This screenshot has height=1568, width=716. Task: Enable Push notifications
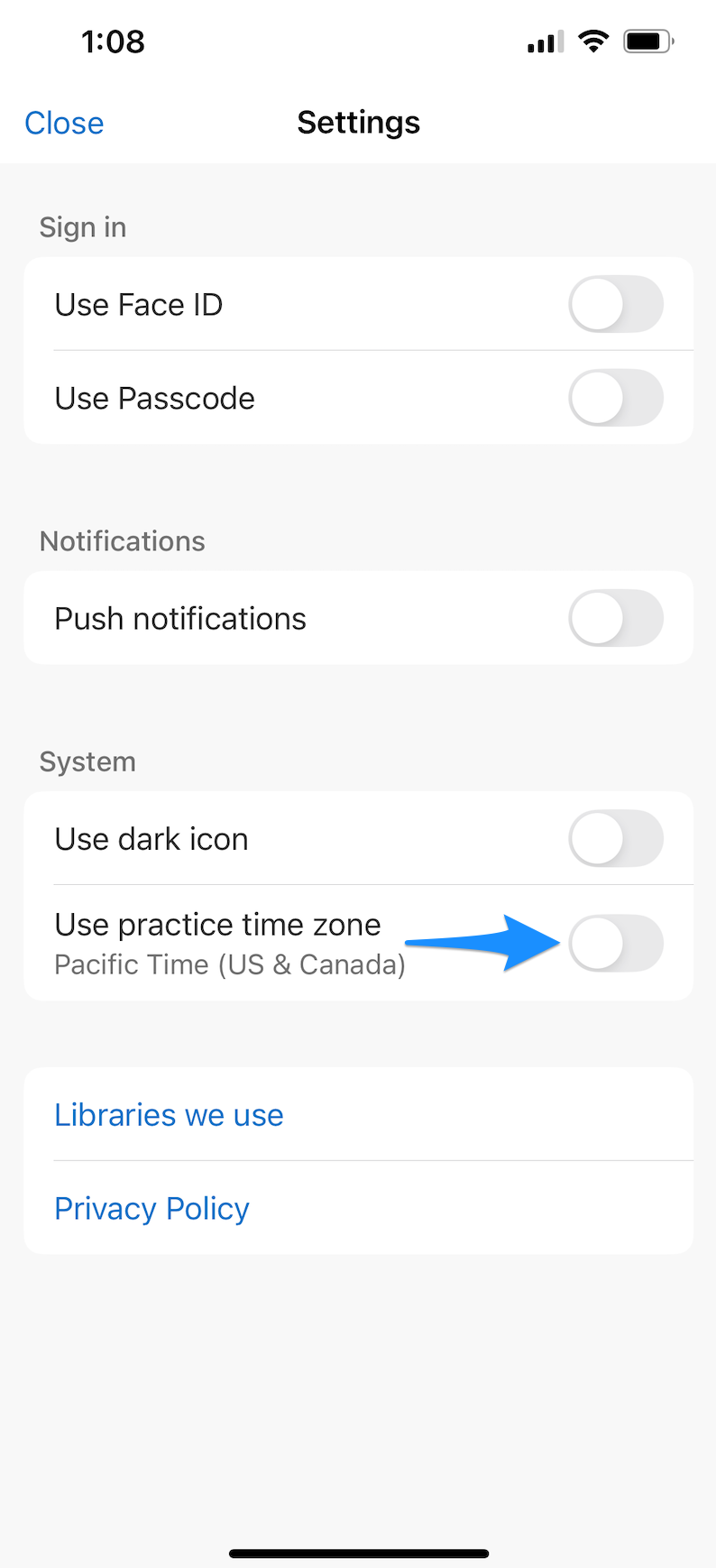[x=616, y=618]
